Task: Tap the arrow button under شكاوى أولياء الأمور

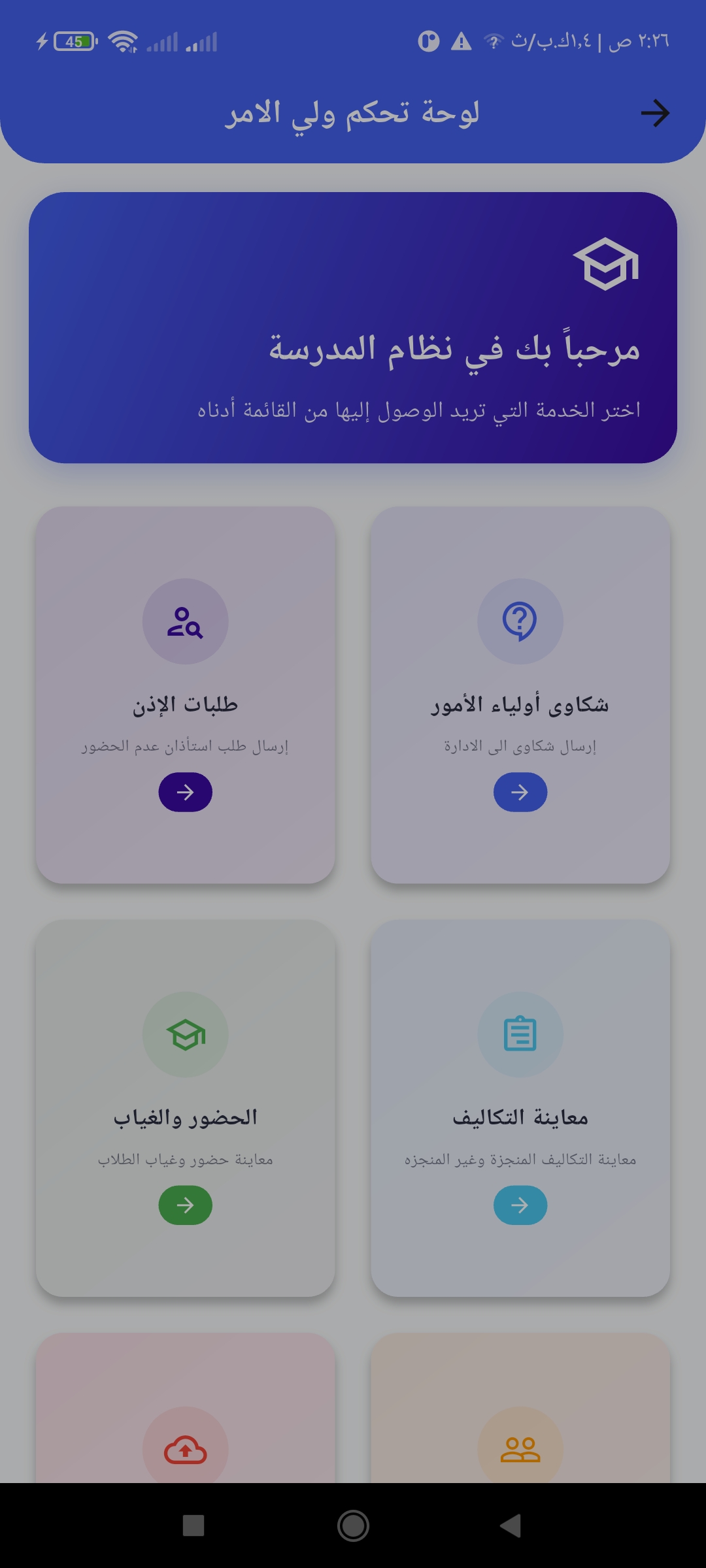Action: [x=520, y=792]
